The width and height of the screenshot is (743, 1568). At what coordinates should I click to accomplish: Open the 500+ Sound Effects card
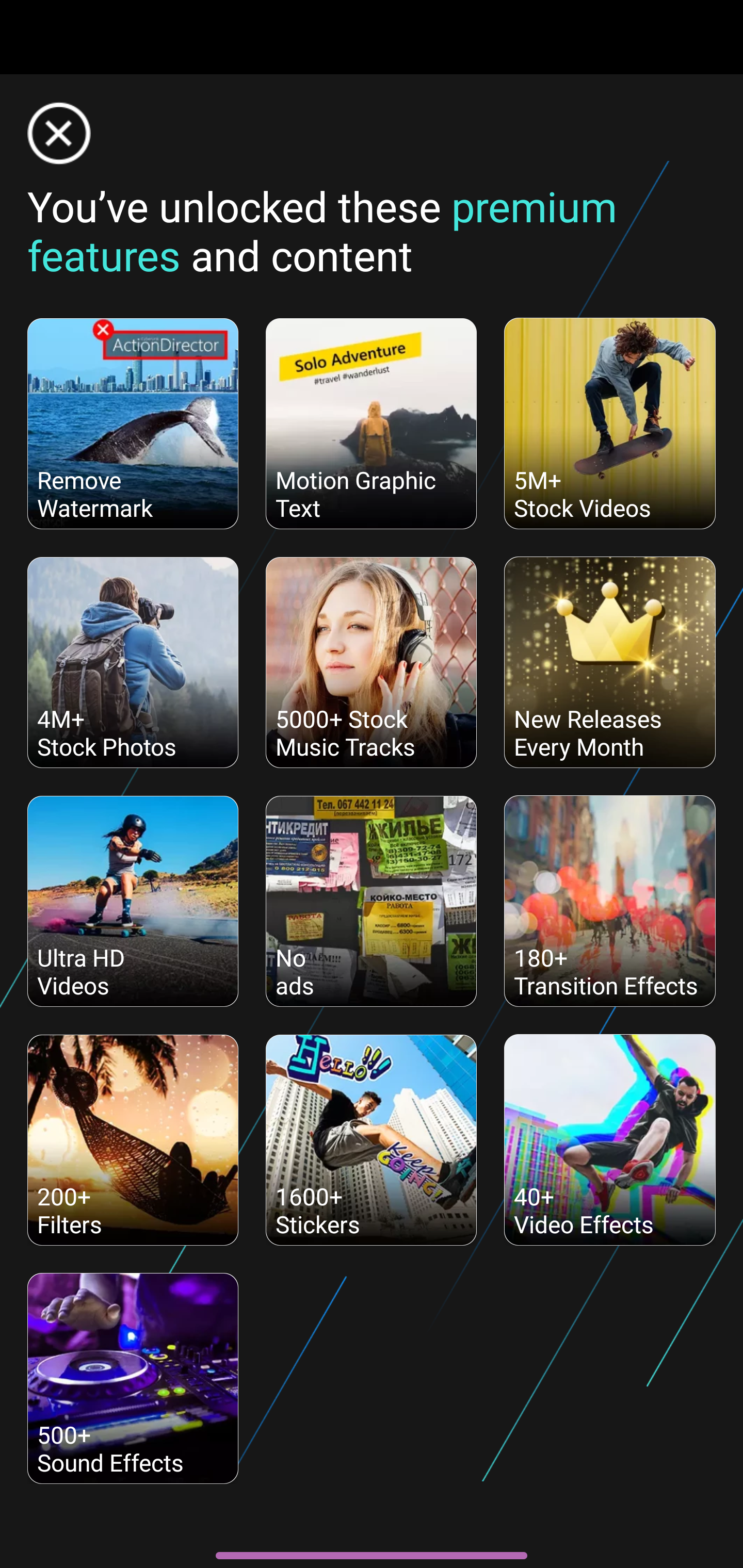point(133,1378)
